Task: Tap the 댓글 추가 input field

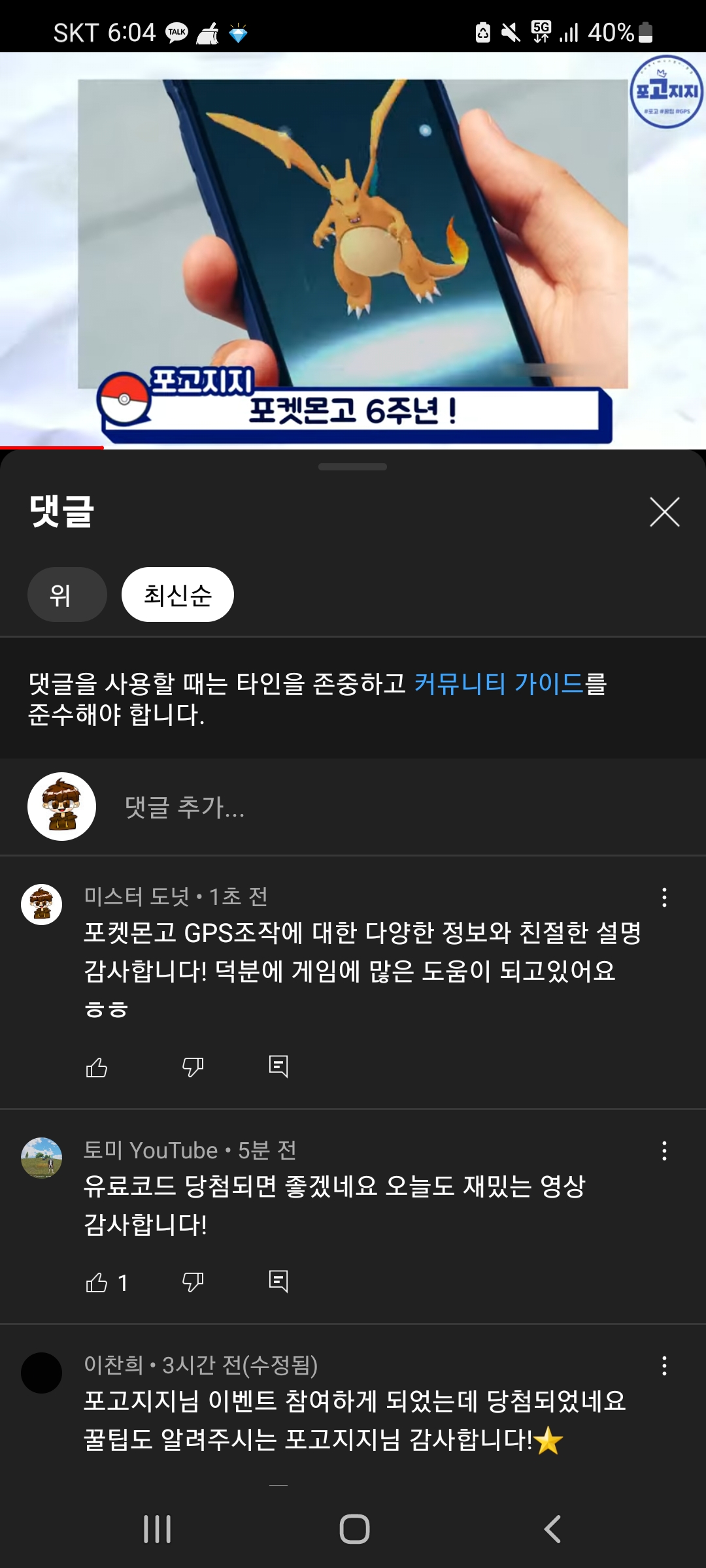Action: pos(366,808)
